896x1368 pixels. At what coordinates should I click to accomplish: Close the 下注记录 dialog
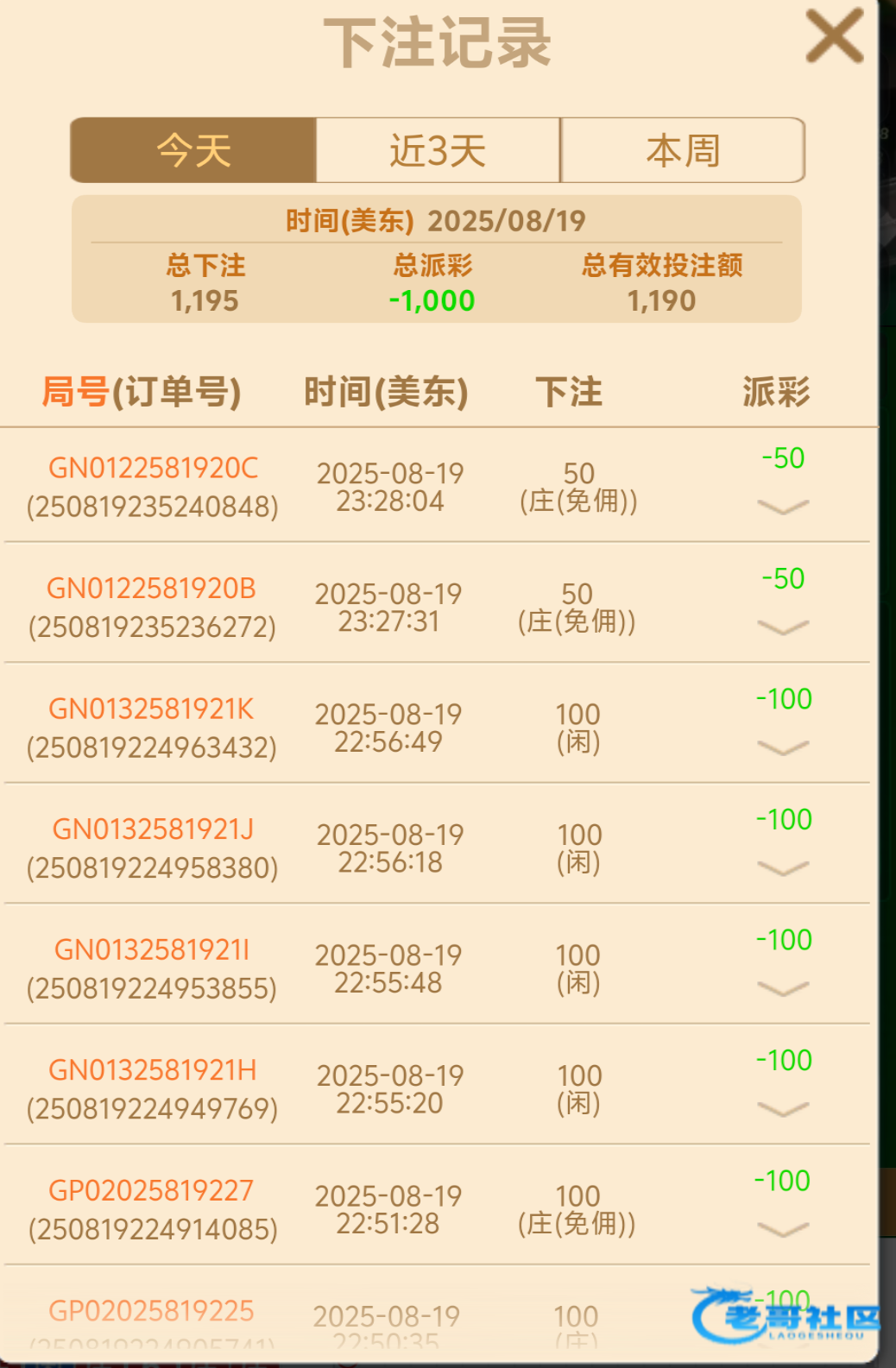834,36
